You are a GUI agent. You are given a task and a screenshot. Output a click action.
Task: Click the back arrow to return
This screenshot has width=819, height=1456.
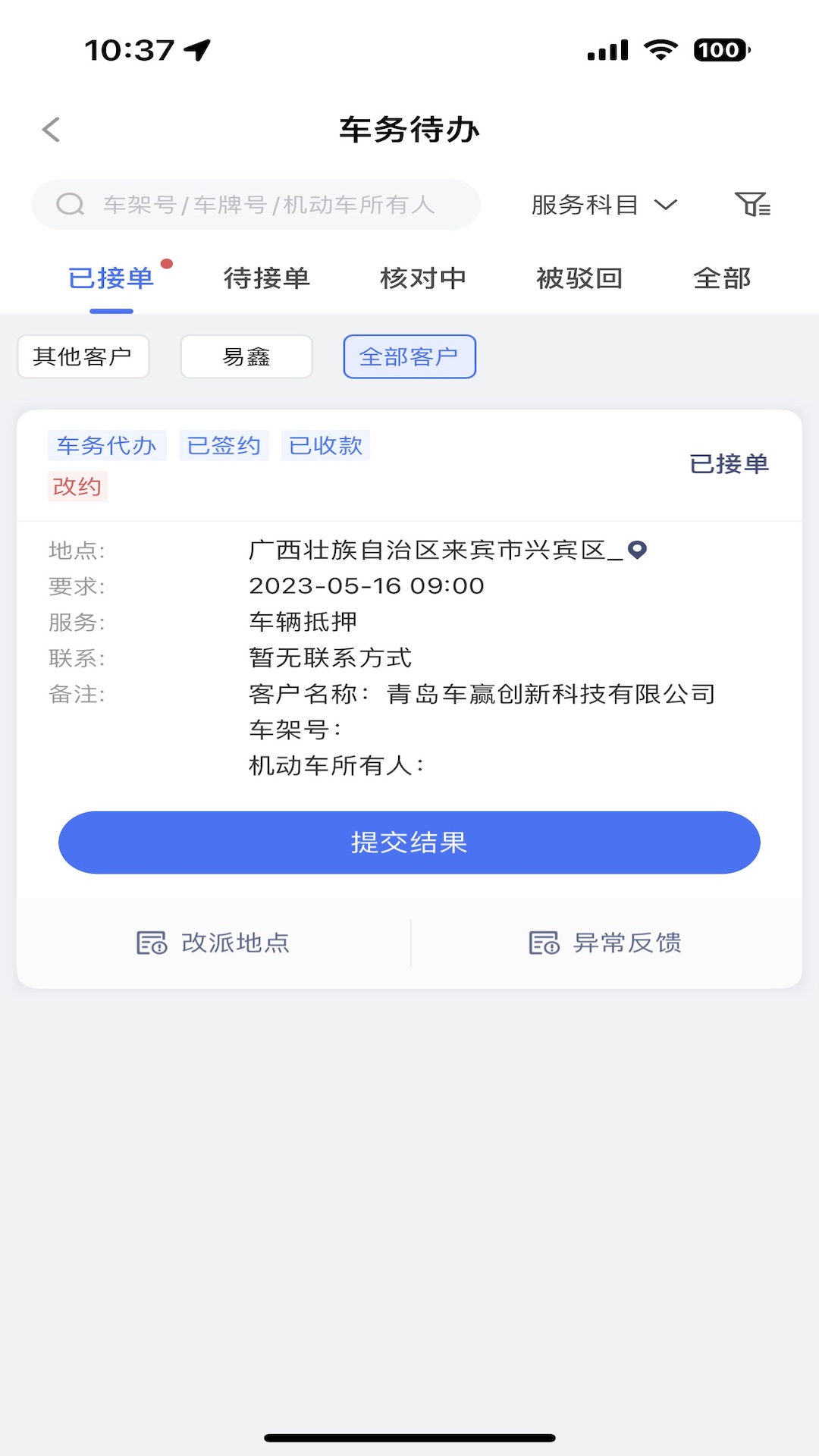tap(50, 129)
